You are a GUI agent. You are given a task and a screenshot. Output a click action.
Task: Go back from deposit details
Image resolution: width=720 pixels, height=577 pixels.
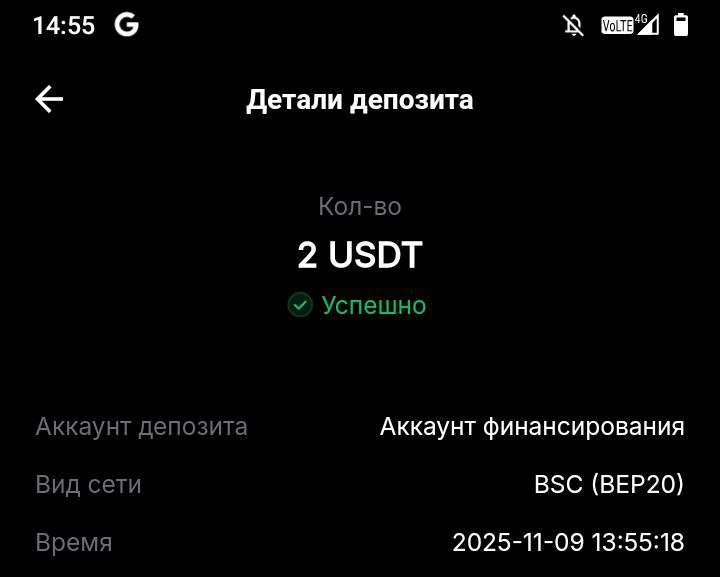click(49, 99)
